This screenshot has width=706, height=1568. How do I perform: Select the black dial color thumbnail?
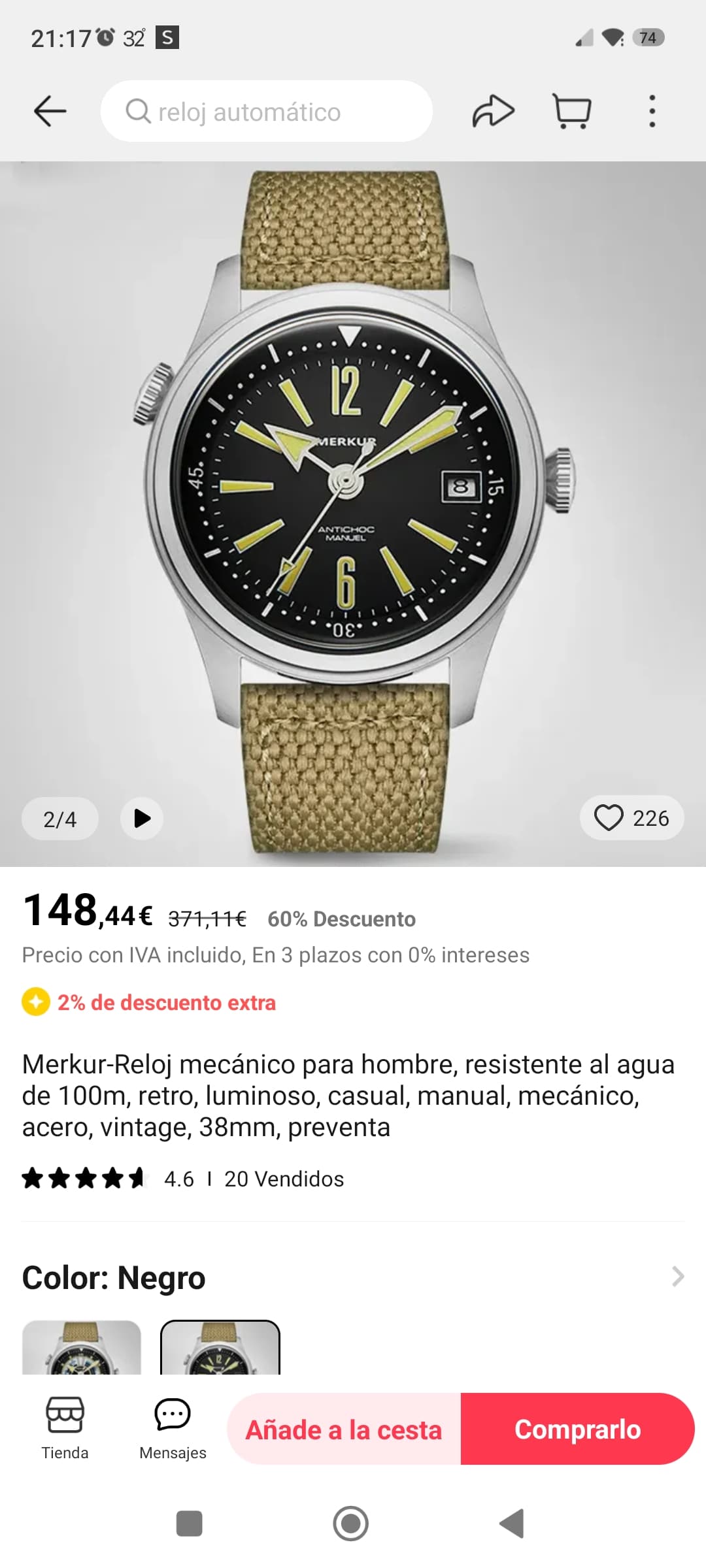pyautogui.click(x=220, y=1348)
